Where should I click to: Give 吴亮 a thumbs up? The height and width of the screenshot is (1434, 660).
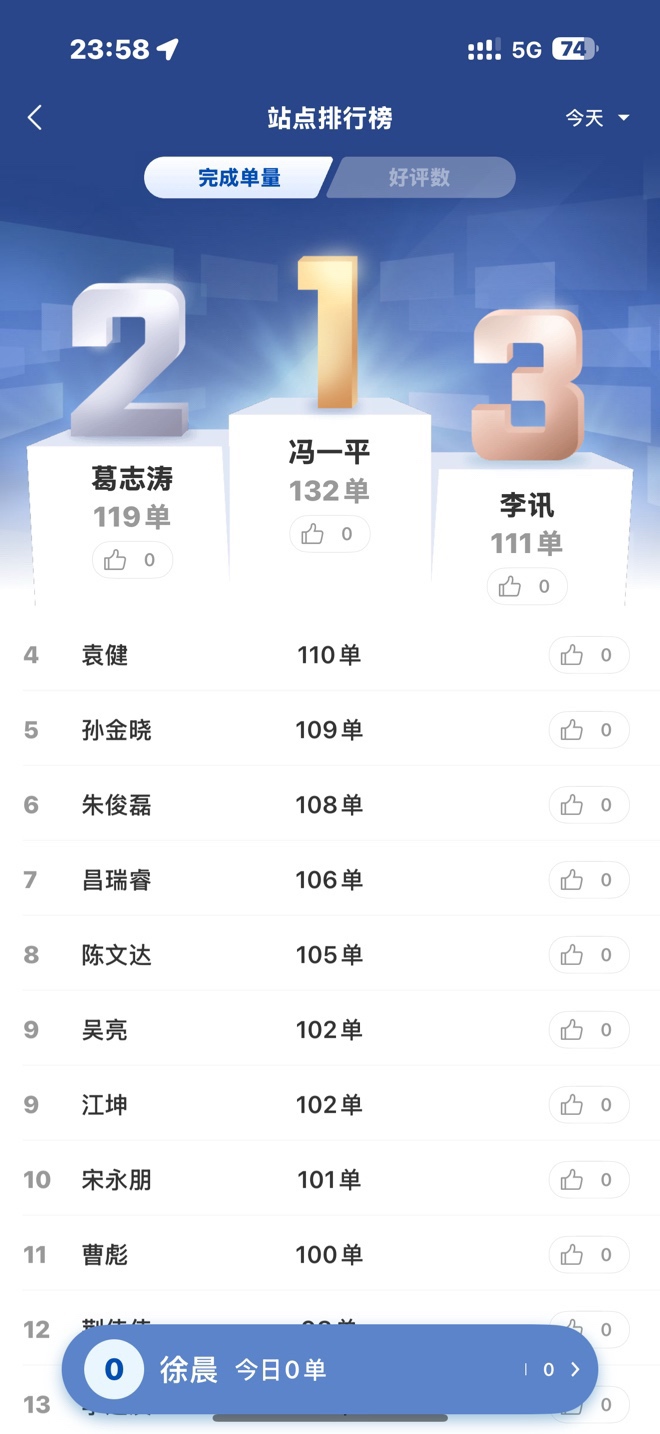point(588,1030)
